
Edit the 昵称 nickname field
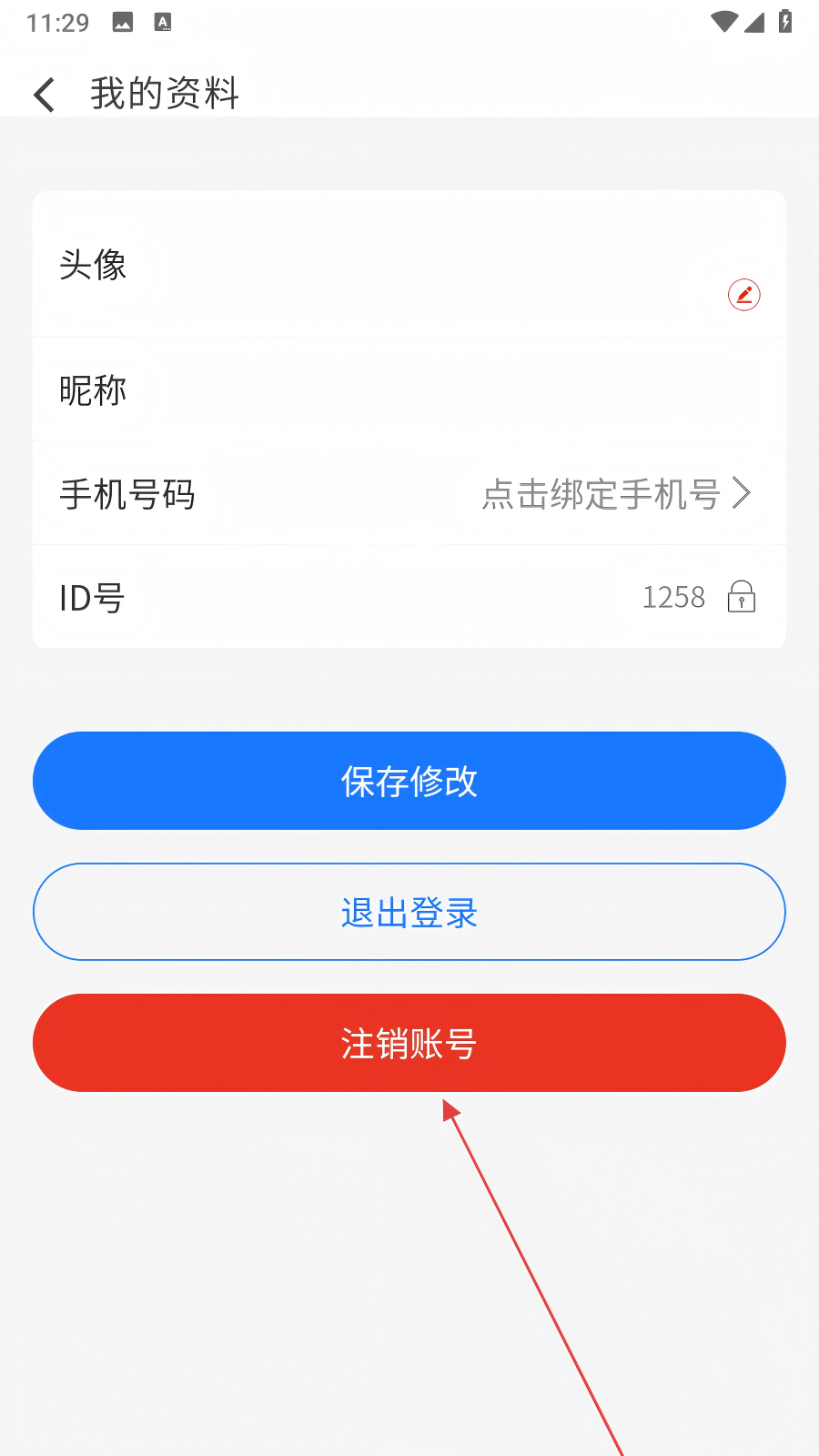click(409, 390)
